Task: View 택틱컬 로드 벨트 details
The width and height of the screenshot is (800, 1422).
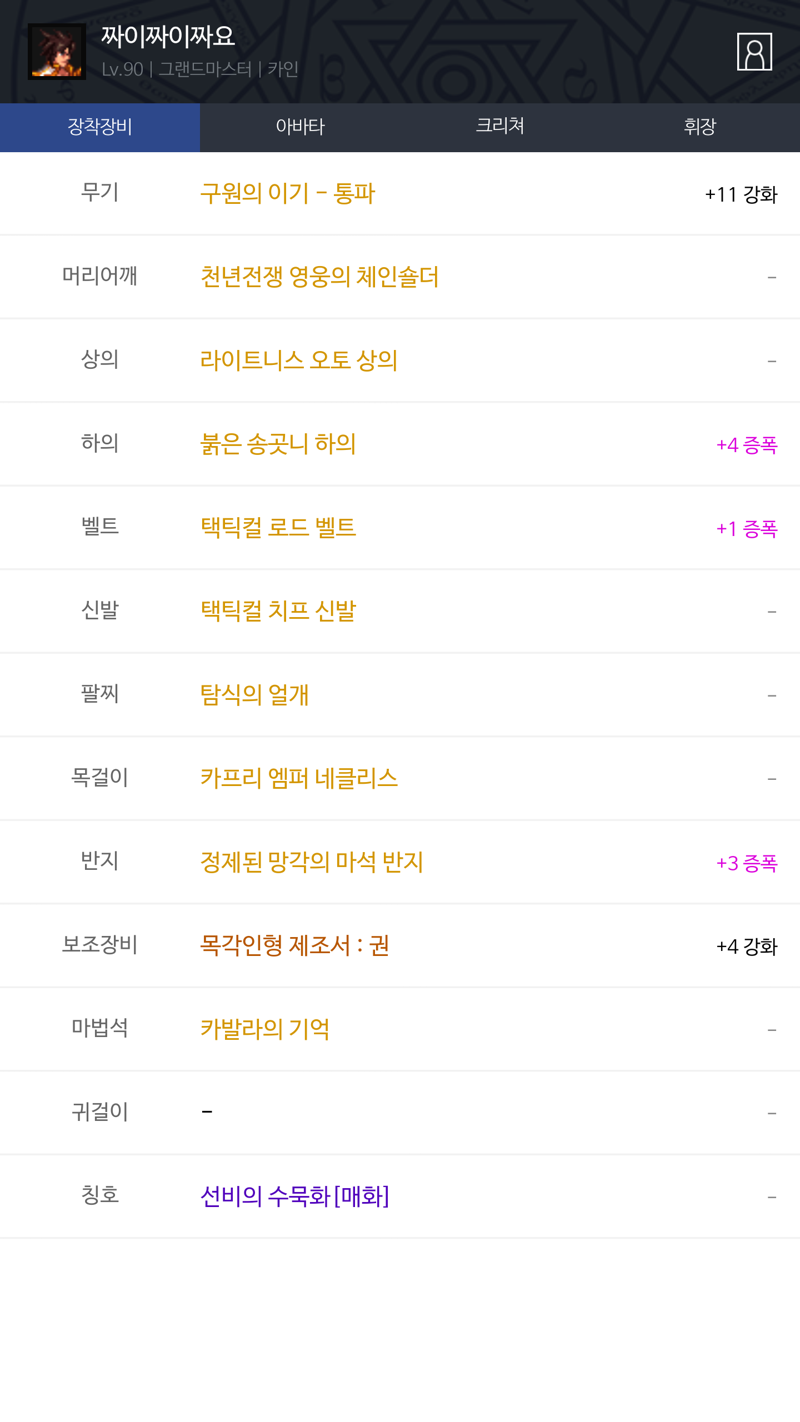Action: [278, 528]
